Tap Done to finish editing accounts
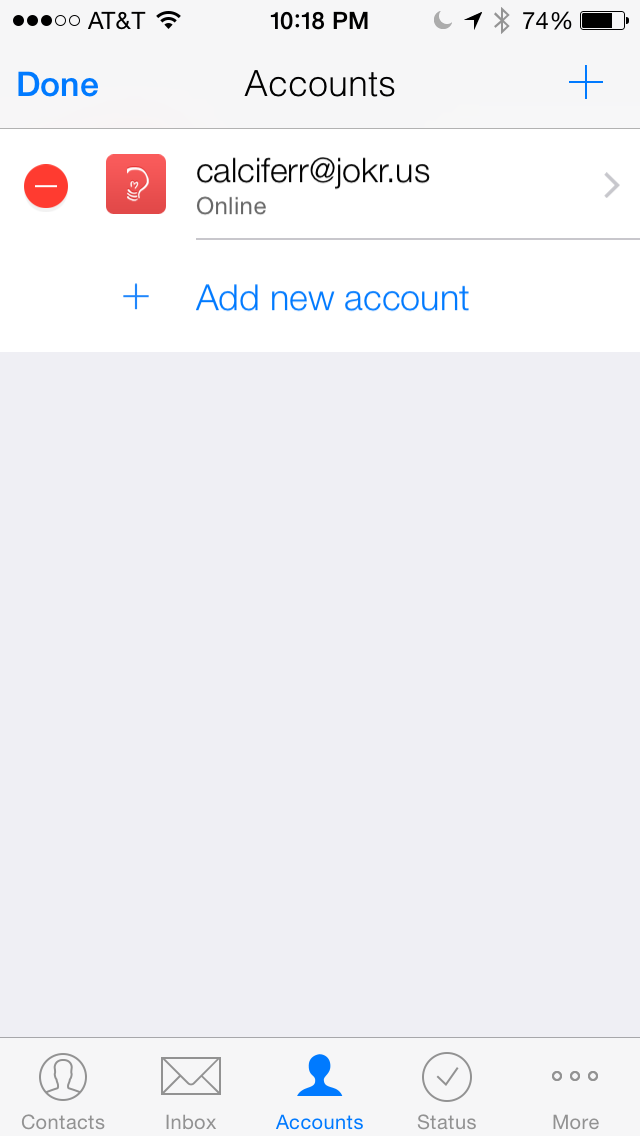The image size is (640, 1136). pyautogui.click(x=58, y=85)
